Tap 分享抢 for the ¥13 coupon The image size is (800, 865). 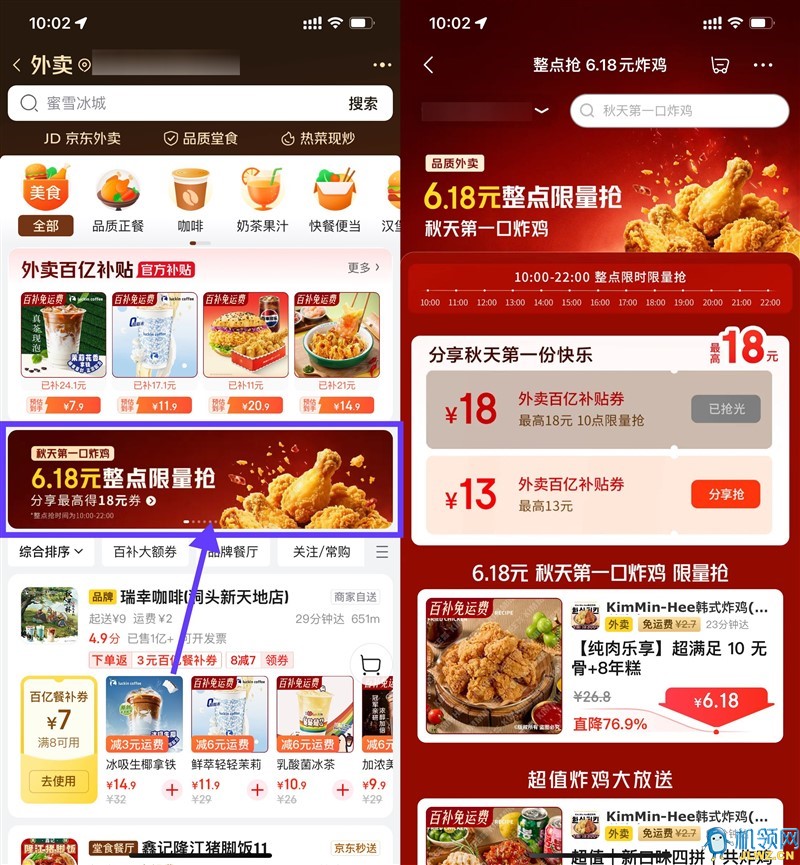click(725, 494)
